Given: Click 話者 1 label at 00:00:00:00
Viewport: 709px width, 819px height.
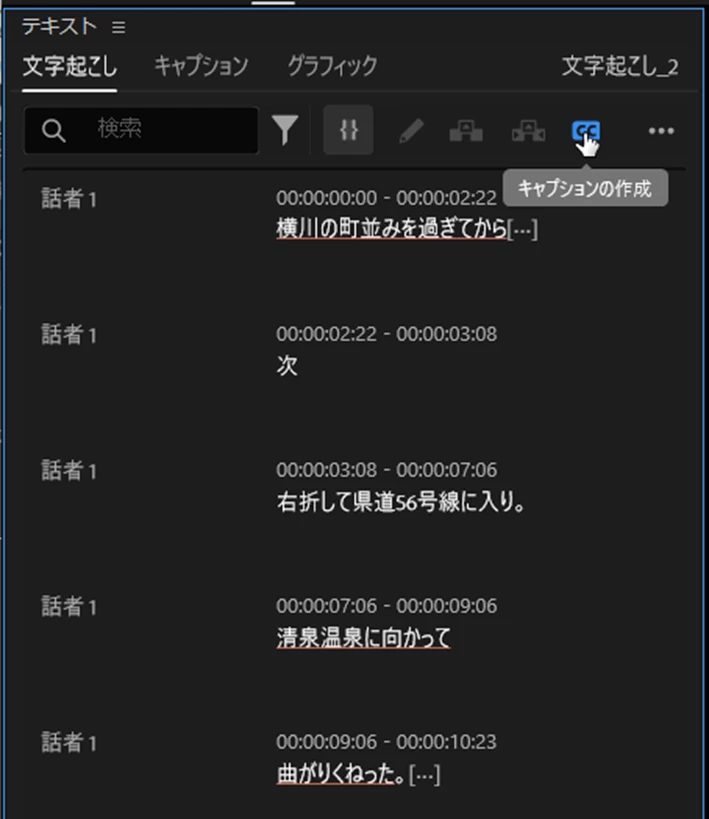Looking at the screenshot, I should tap(69, 199).
